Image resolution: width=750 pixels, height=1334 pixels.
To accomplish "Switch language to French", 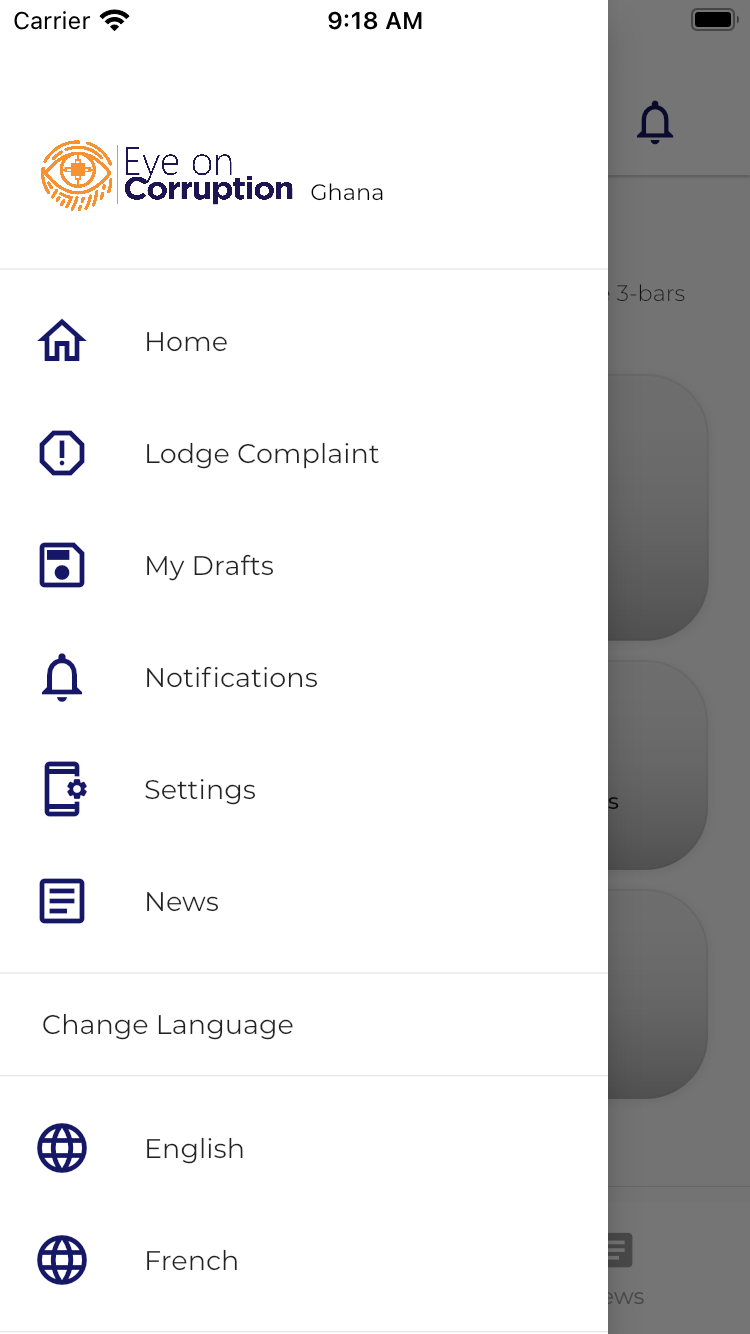I will click(191, 1261).
